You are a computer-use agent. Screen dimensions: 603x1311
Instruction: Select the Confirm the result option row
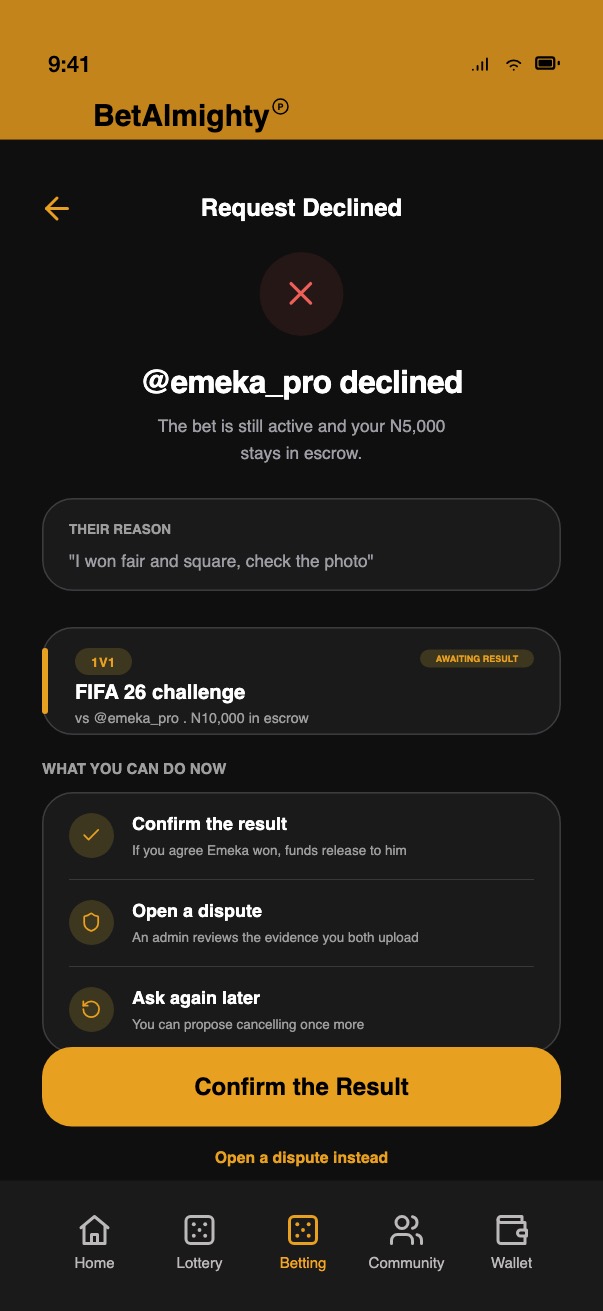pyautogui.click(x=301, y=836)
